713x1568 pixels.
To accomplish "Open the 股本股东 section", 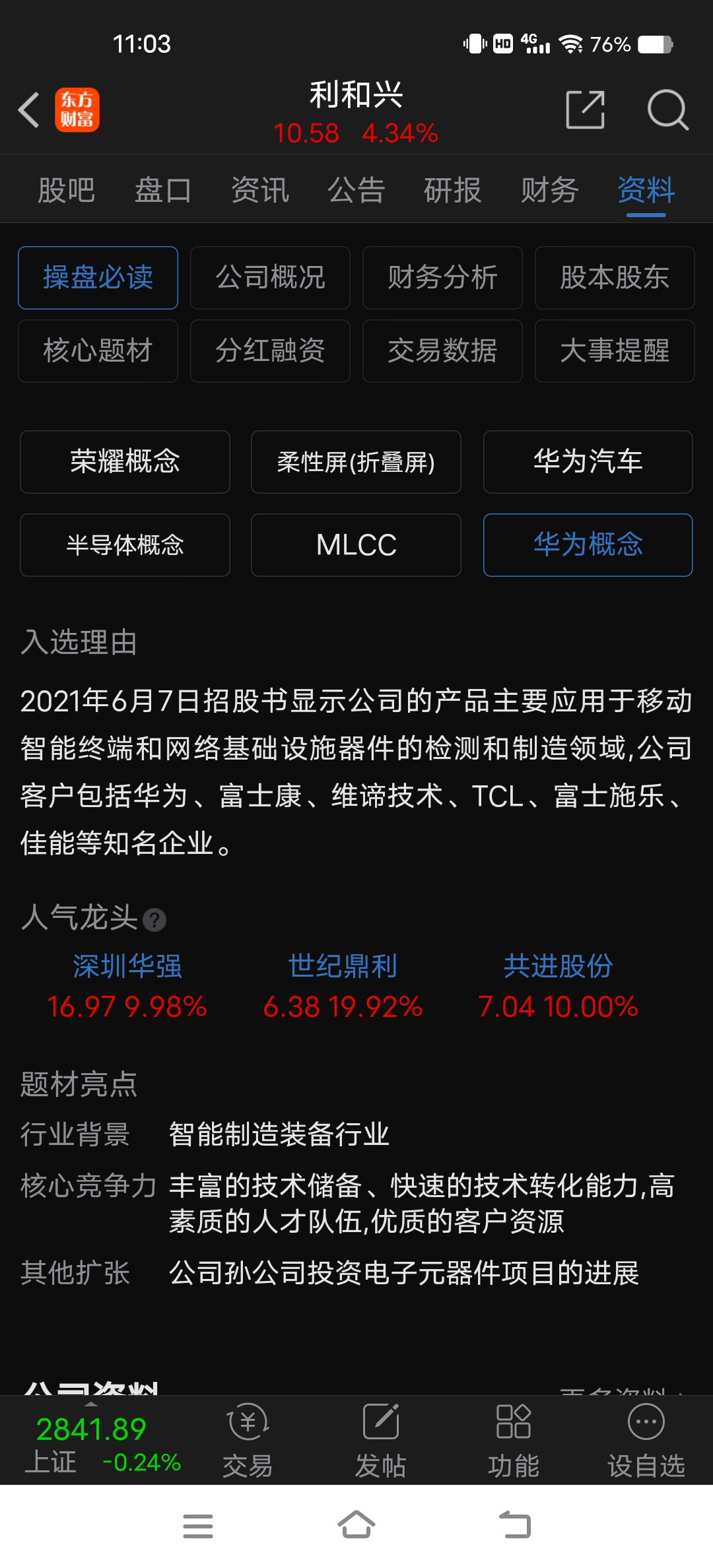I will pos(615,278).
